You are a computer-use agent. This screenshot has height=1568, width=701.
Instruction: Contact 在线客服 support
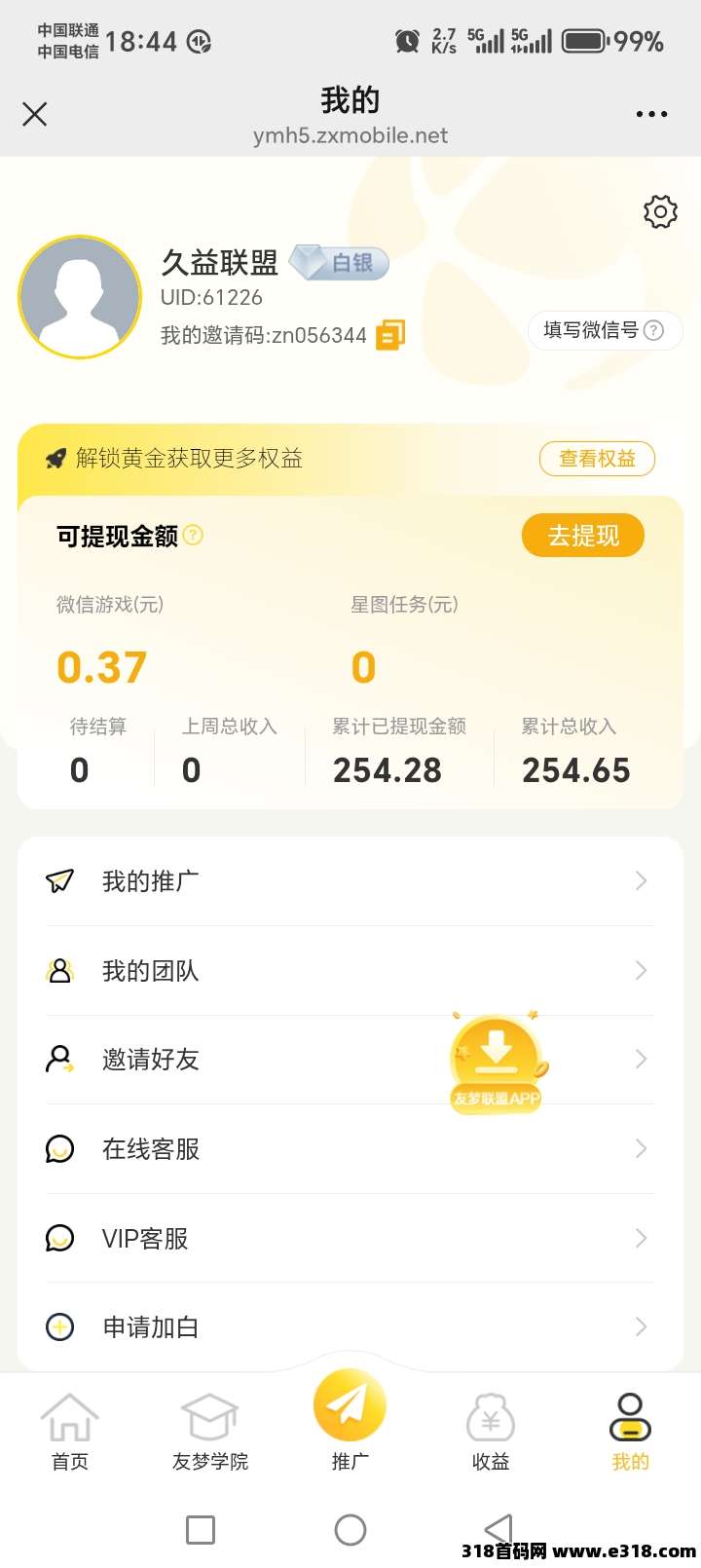coord(350,1149)
